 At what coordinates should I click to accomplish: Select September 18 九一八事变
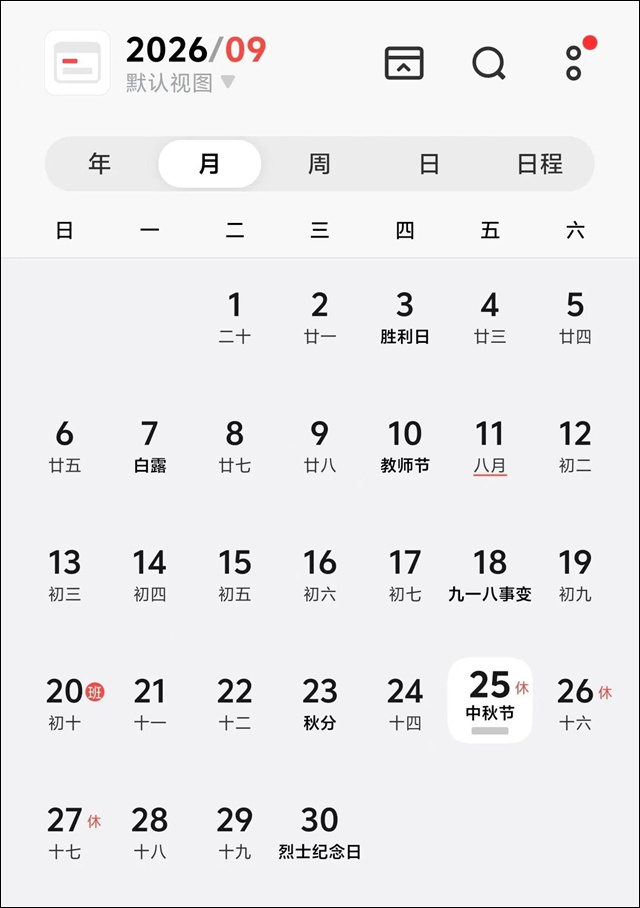click(490, 575)
